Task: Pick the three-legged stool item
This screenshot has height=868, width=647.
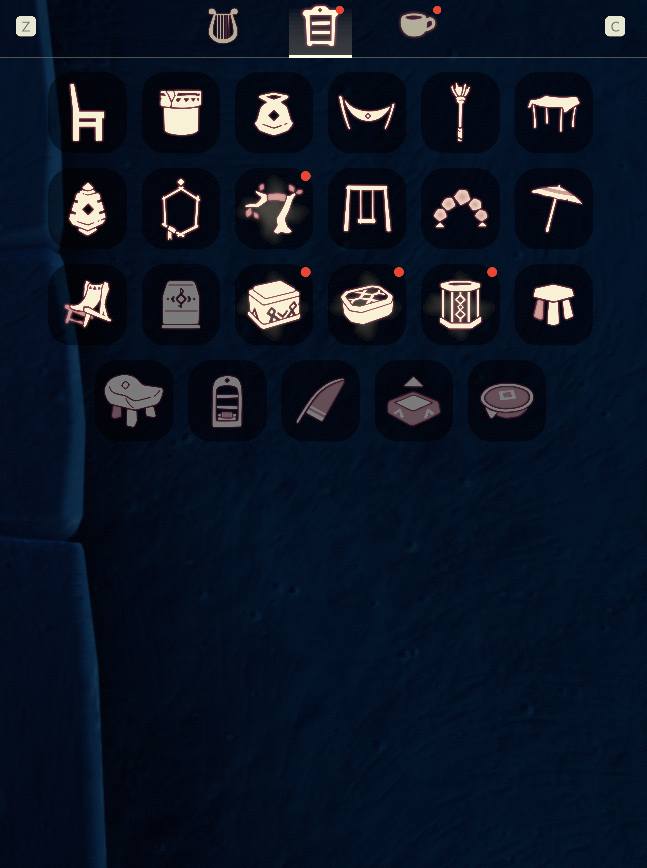Action: pos(553,305)
